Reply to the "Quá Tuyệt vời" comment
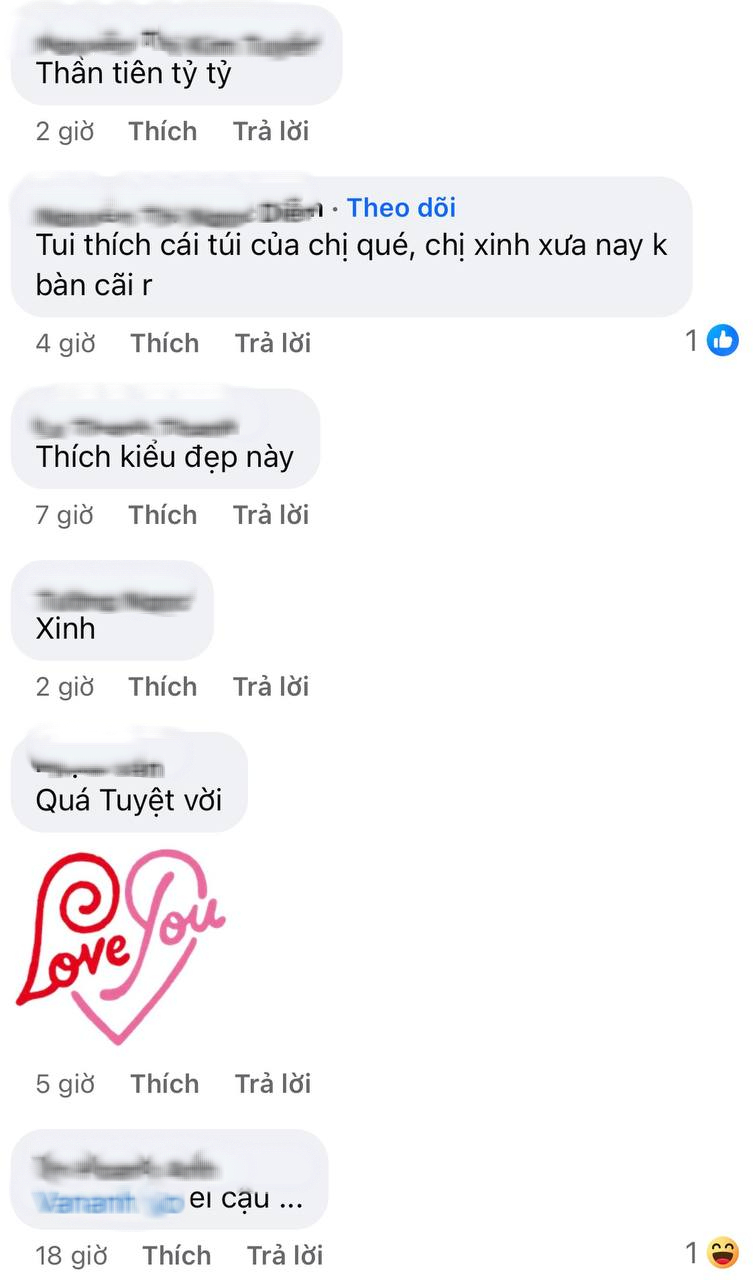This screenshot has width=755, height=1280. (x=273, y=1084)
